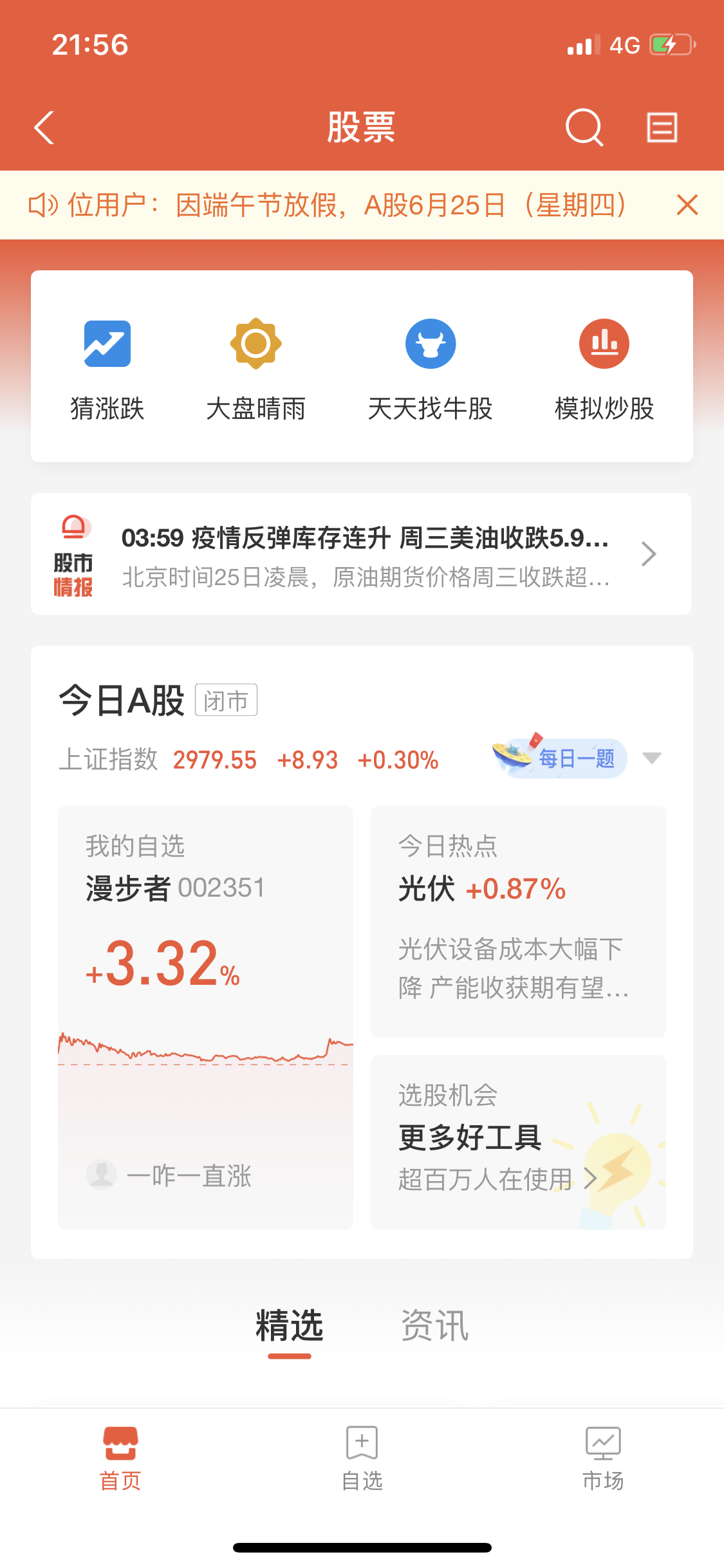The height and width of the screenshot is (1568, 724).
Task: Open the news item chevron arrow
Action: (648, 554)
